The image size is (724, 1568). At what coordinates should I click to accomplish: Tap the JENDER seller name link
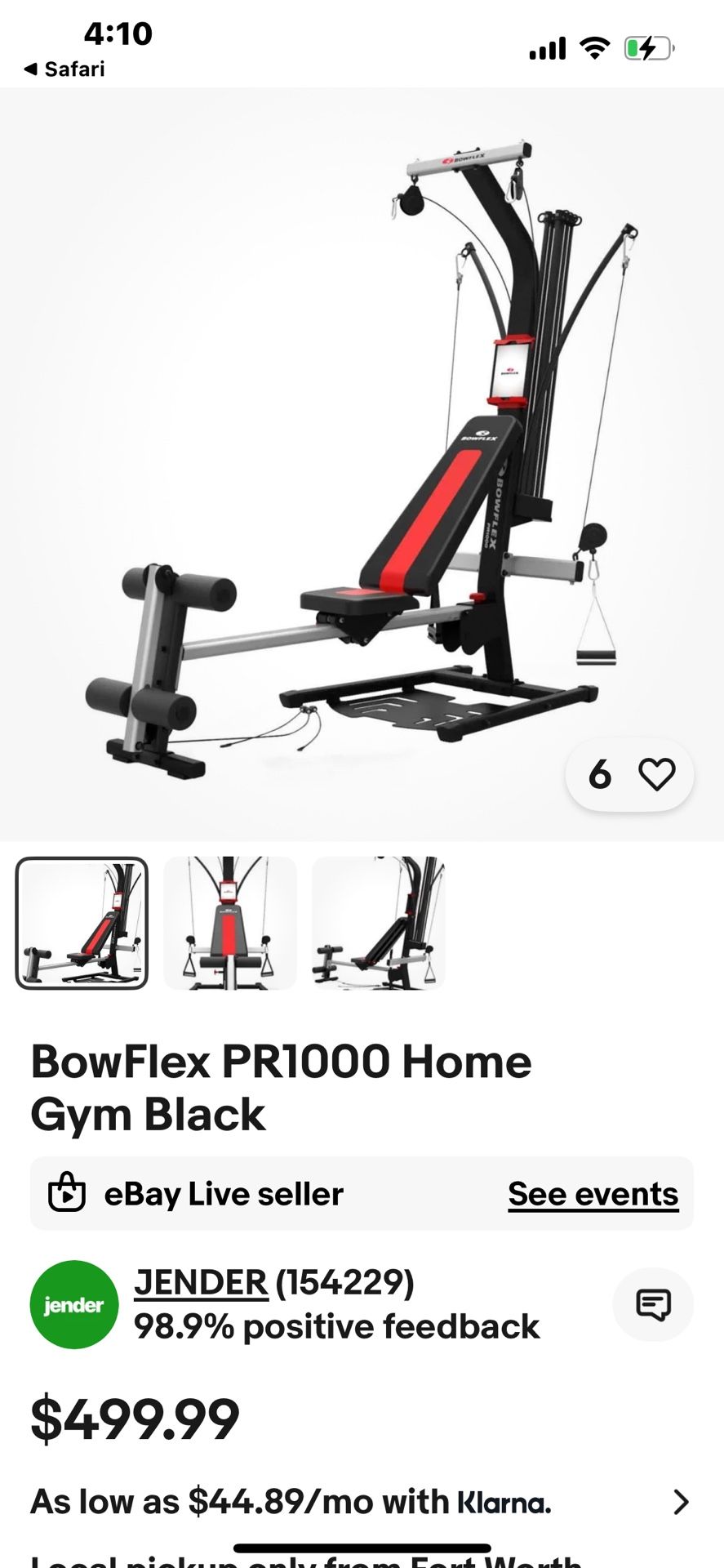tap(202, 1281)
